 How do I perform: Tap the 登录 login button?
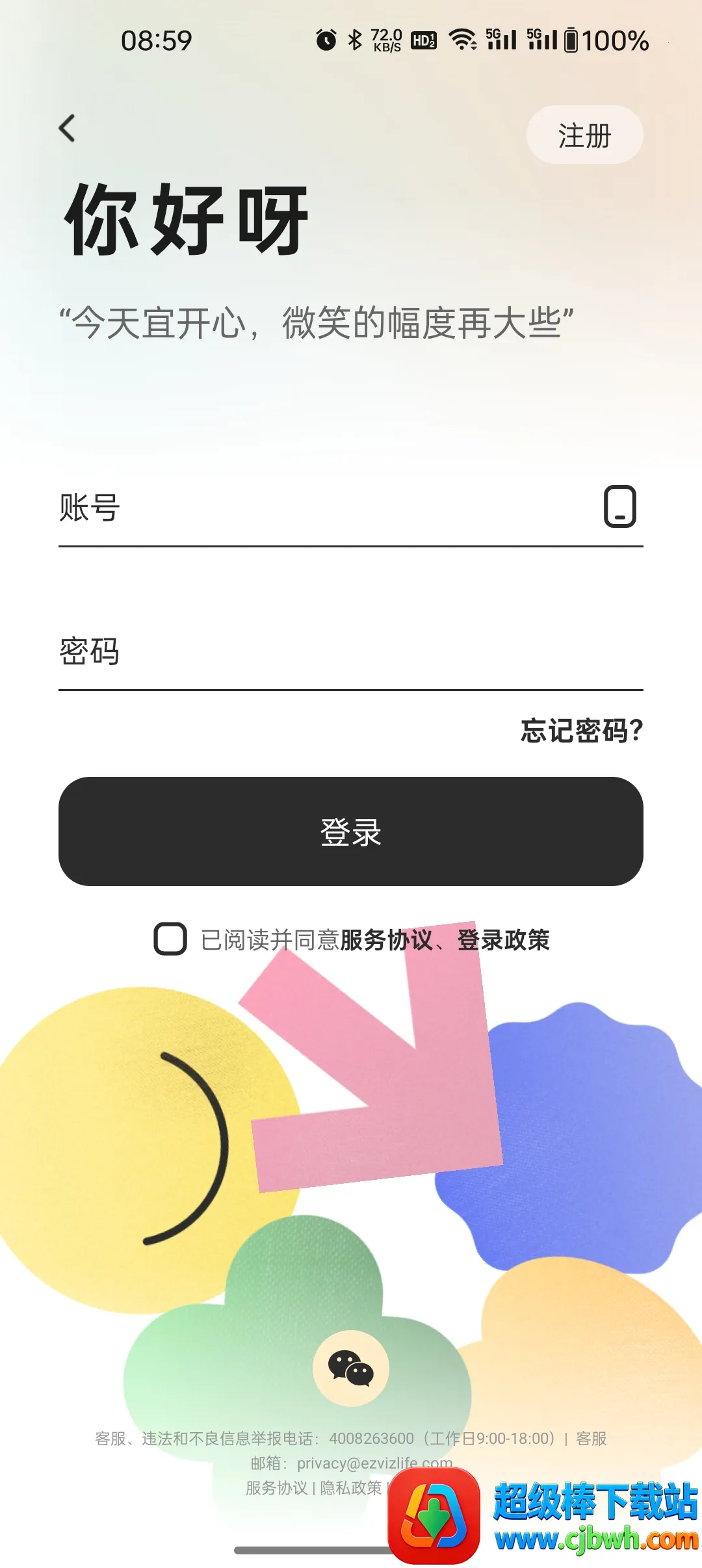click(x=351, y=831)
